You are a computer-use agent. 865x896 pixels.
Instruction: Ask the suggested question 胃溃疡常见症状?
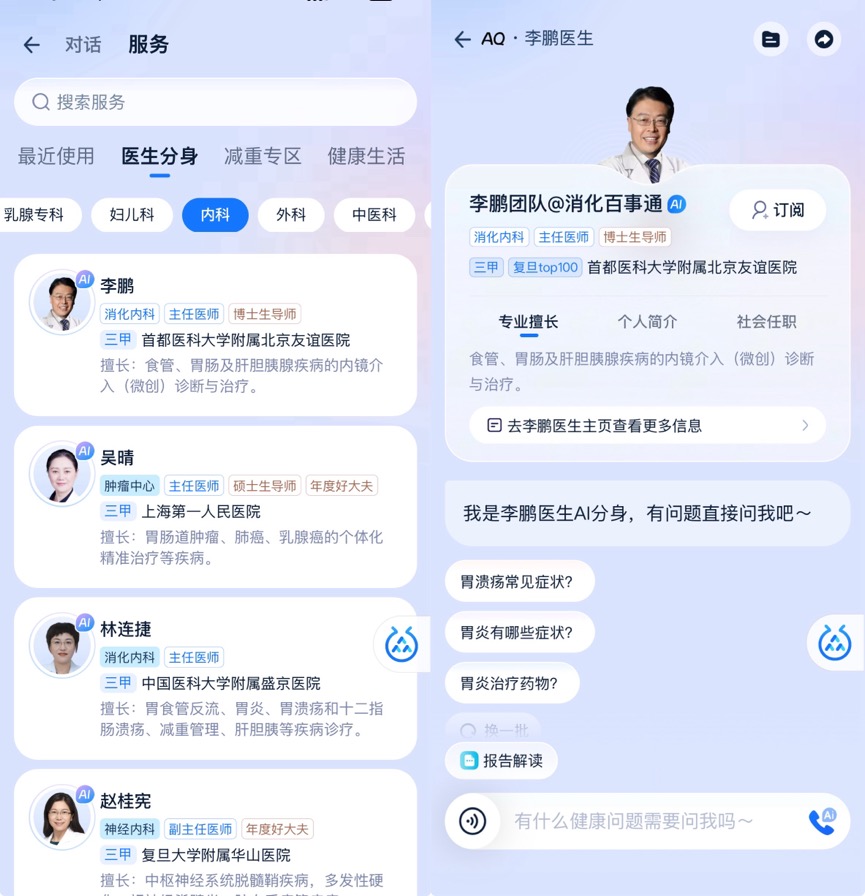pos(517,581)
